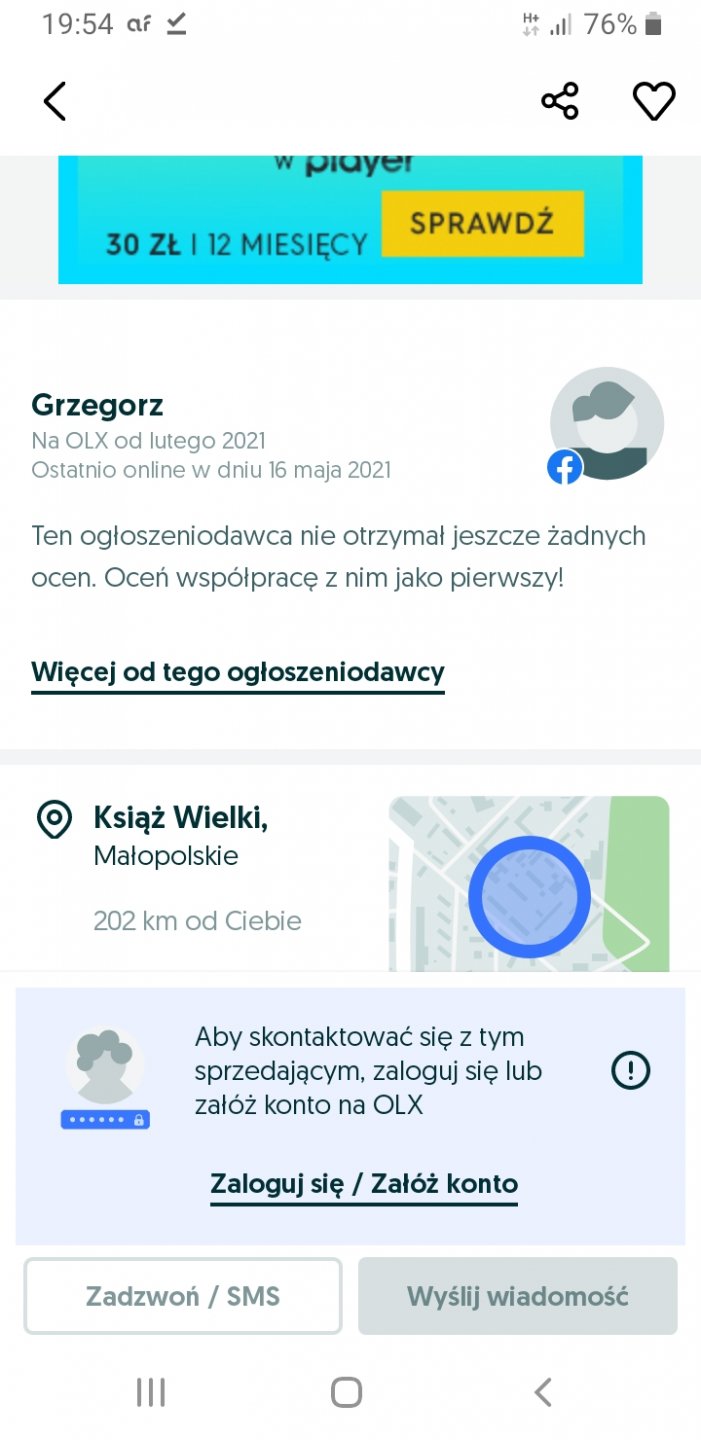Screen dimensions: 701x1440
Task: Open the system recent apps view
Action: [x=151, y=1392]
